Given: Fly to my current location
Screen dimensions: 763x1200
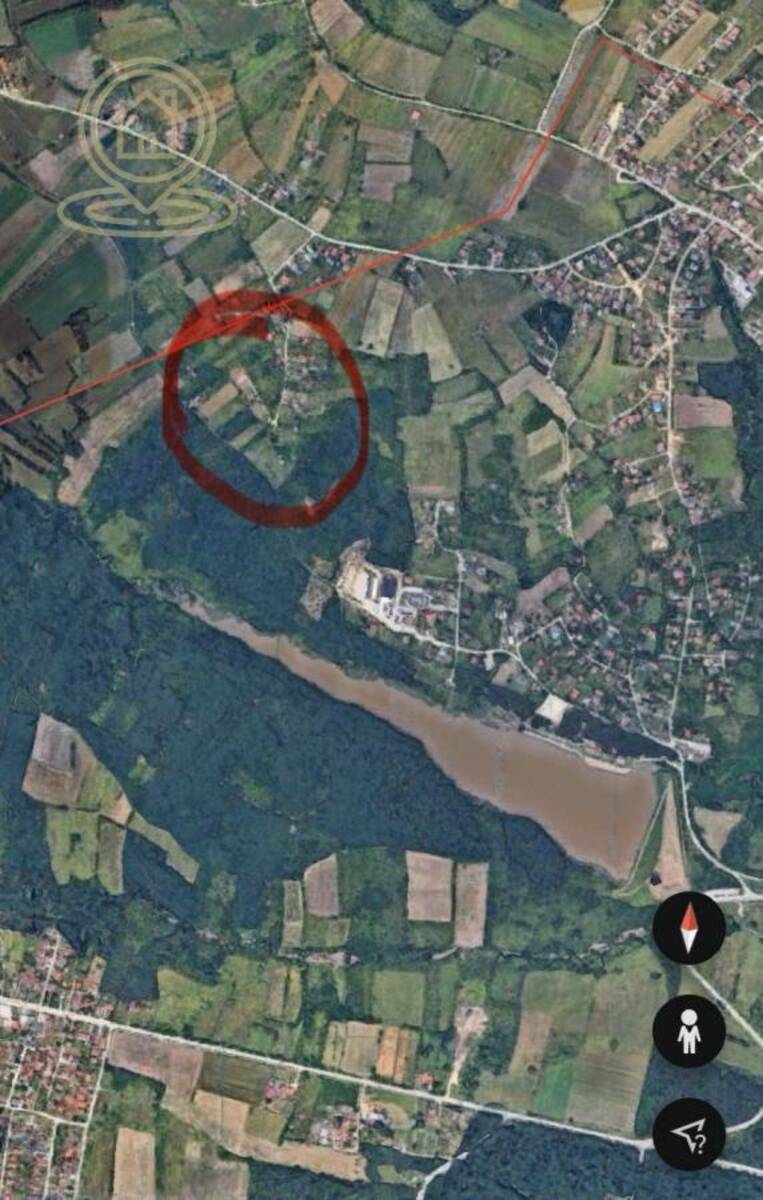Looking at the screenshot, I should (689, 1134).
